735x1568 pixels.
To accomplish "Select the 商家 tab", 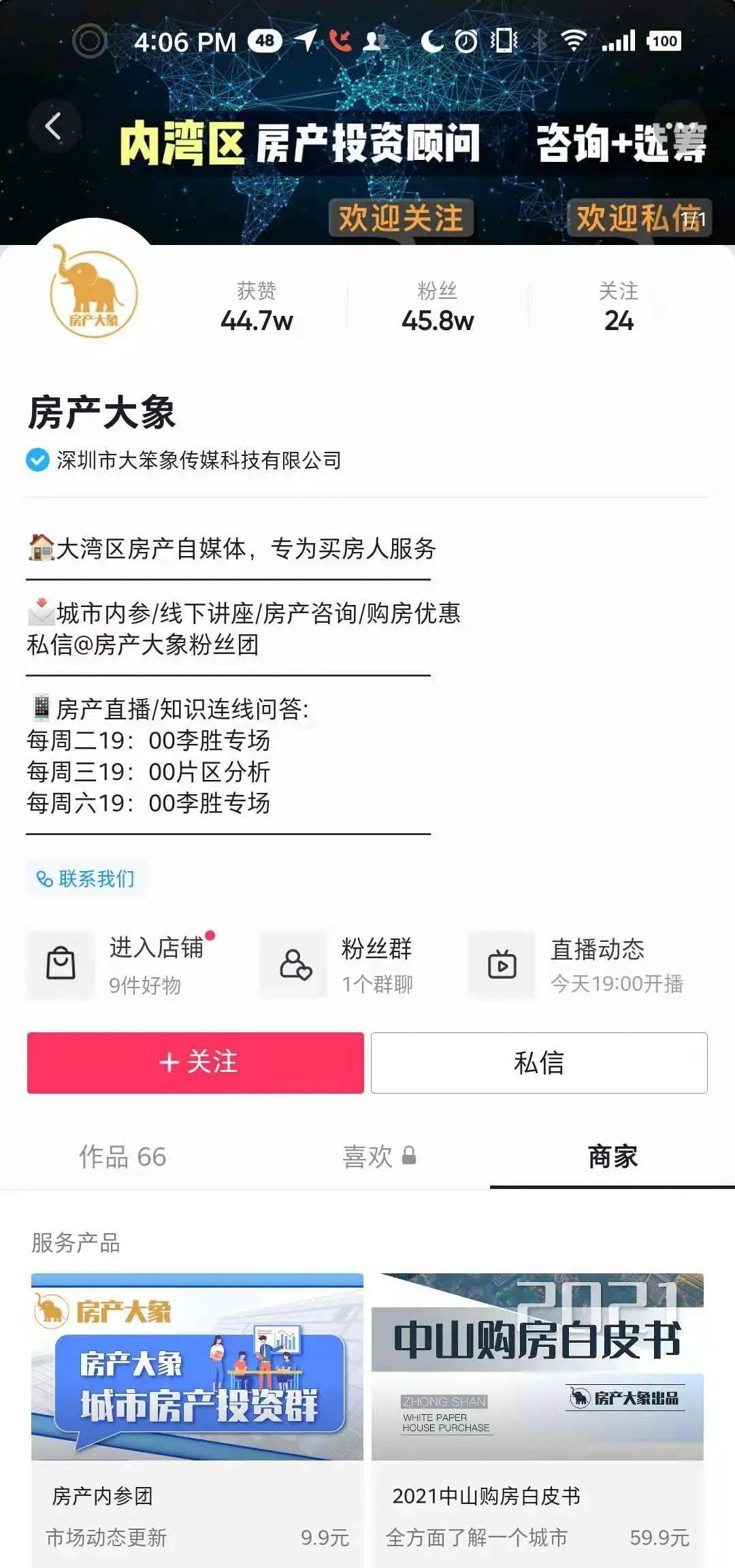I will click(x=612, y=1156).
